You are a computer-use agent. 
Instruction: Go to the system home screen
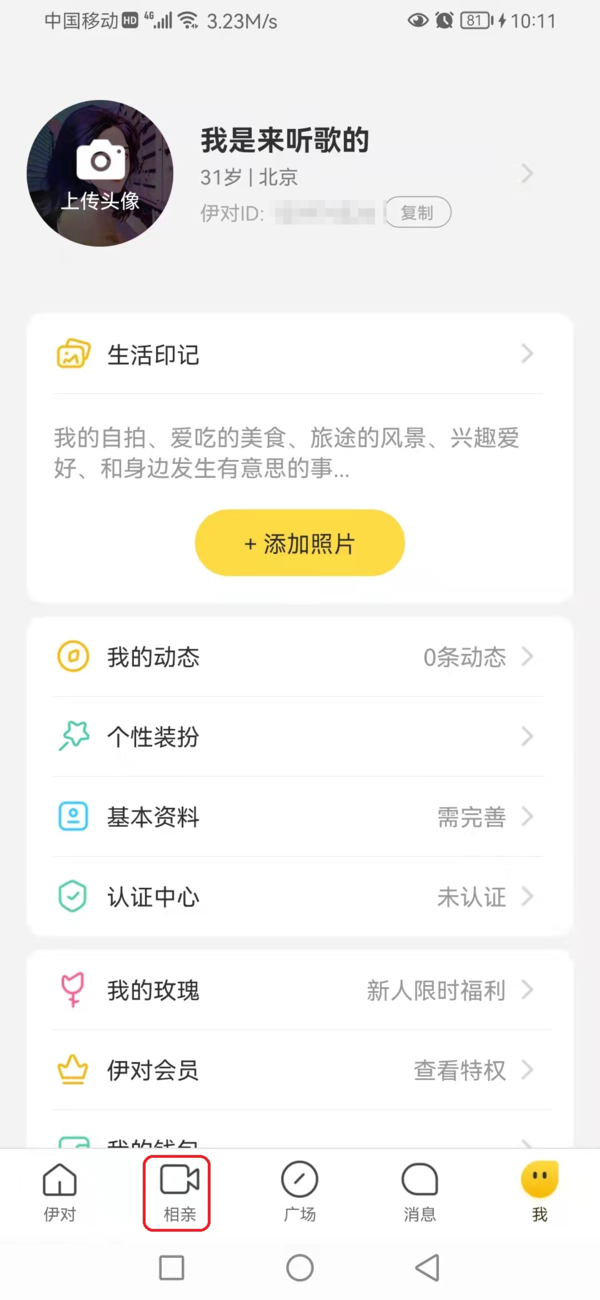(x=299, y=1268)
